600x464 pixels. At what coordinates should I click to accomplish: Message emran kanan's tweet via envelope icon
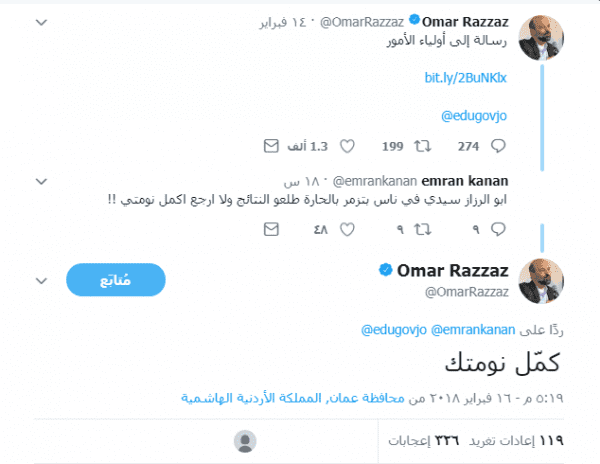pos(269,229)
